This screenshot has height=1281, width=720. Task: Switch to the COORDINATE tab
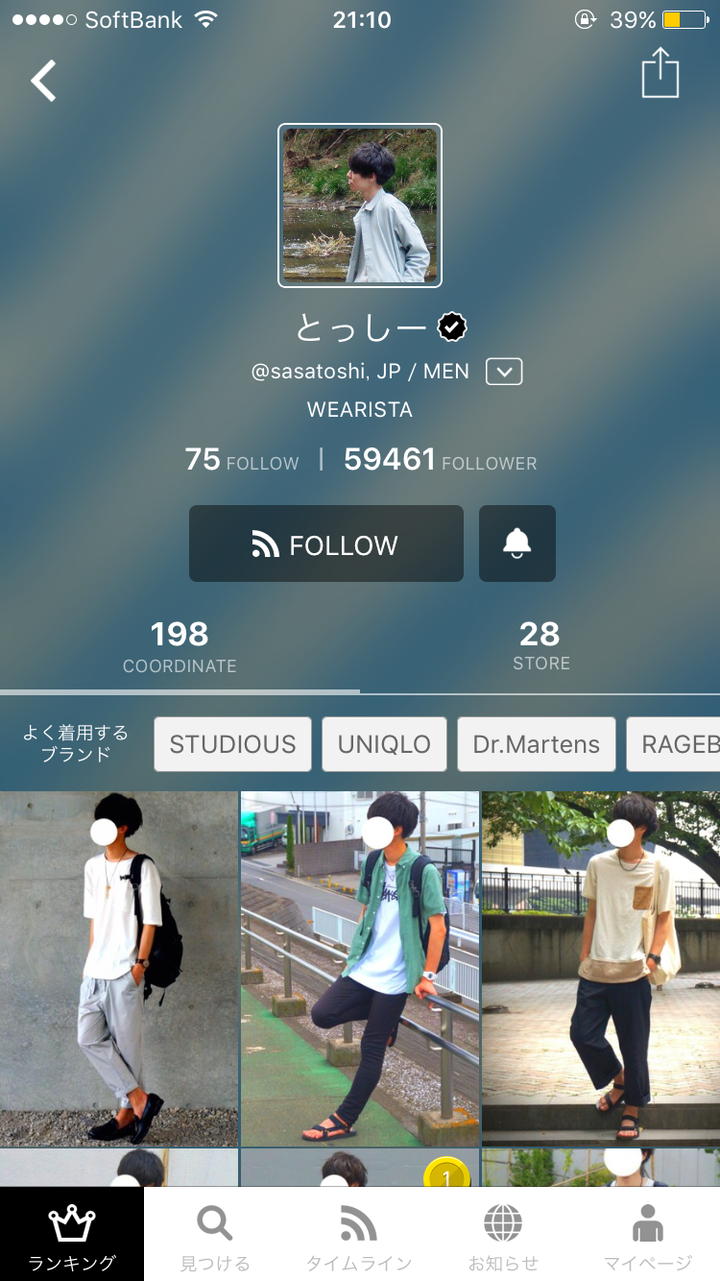[180, 647]
